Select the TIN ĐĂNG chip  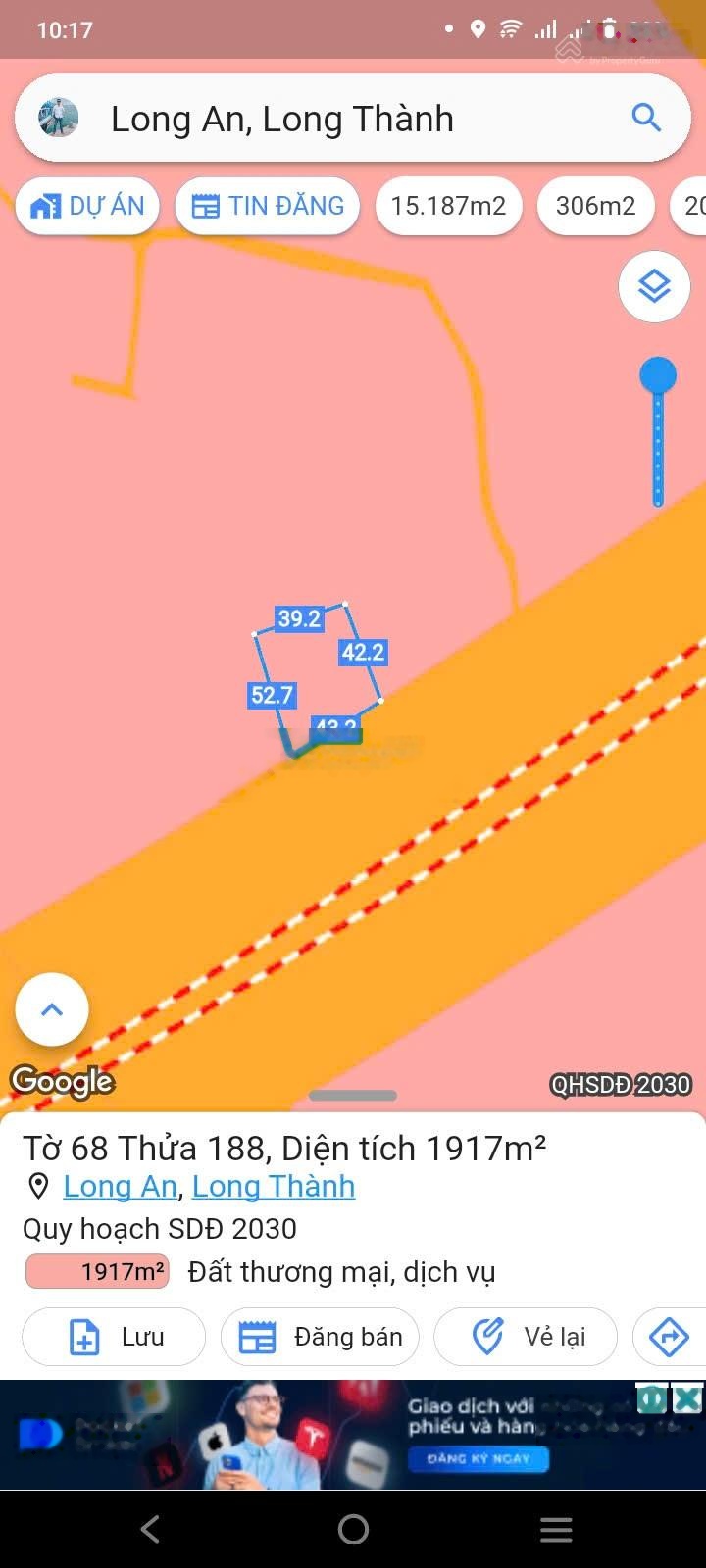(268, 206)
